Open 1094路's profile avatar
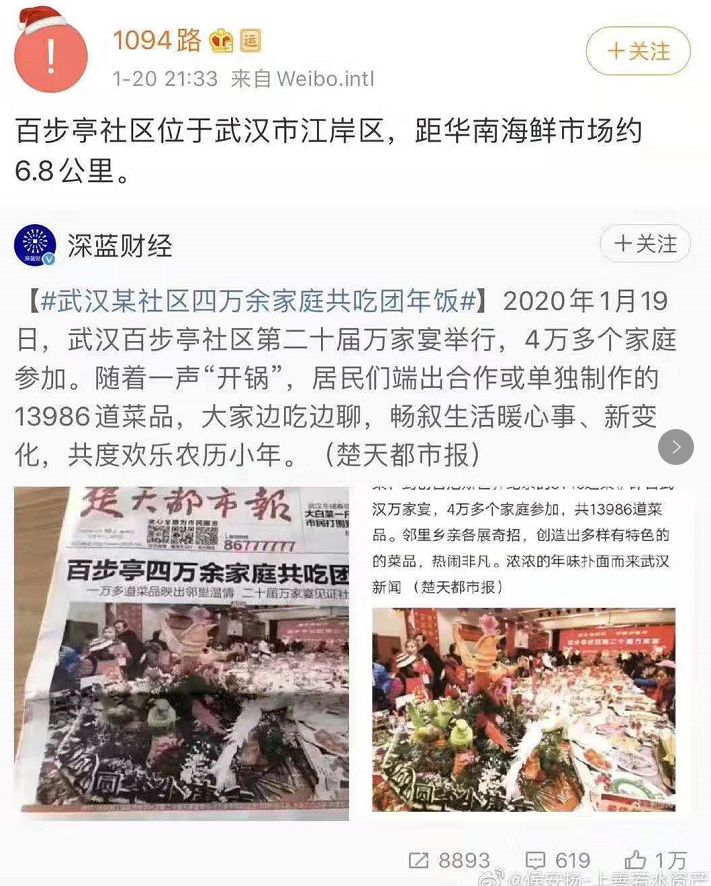Screen dimensions: 711x886 pyautogui.click(x=50, y=51)
